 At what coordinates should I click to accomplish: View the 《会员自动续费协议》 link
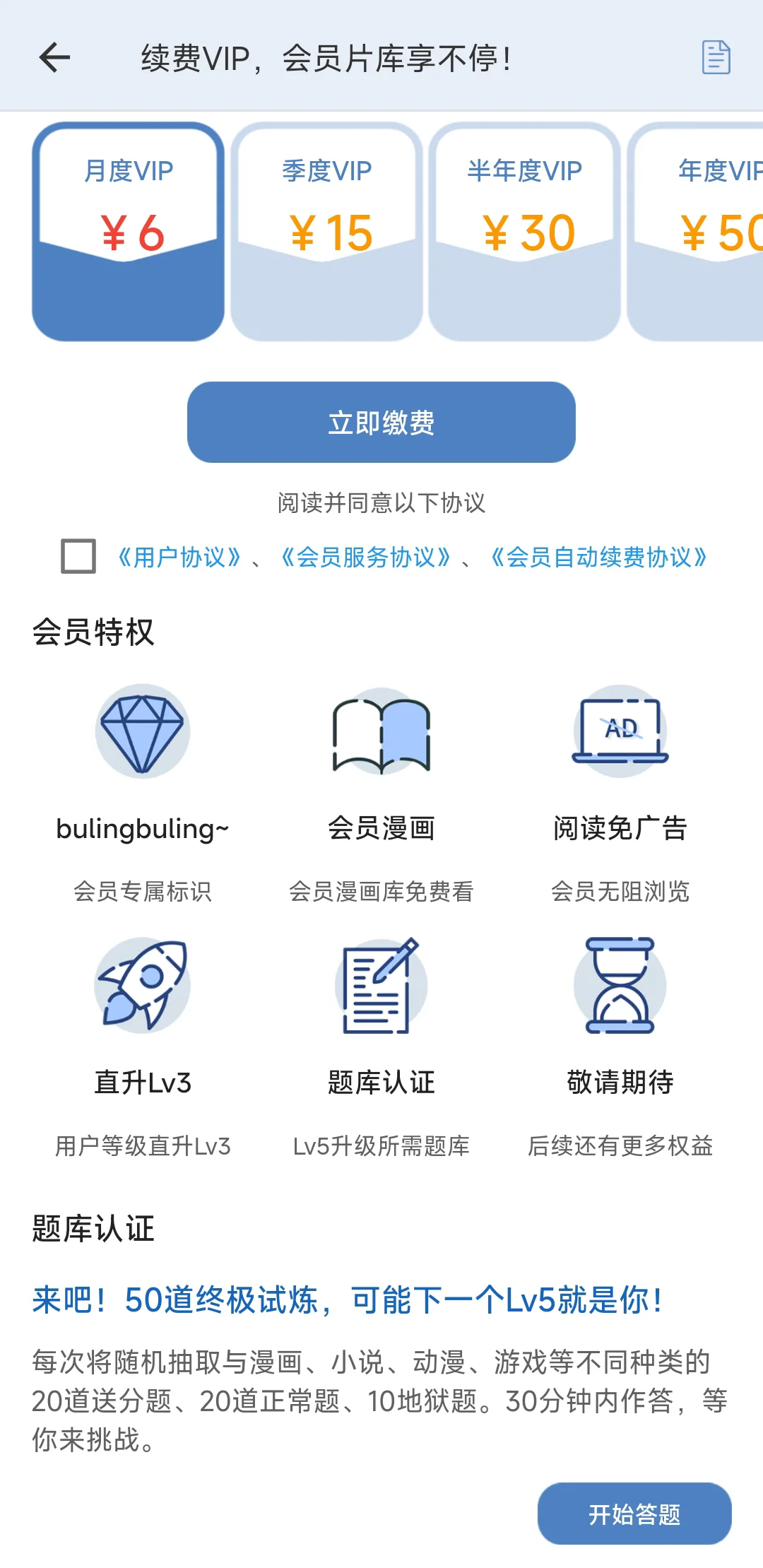pyautogui.click(x=598, y=558)
